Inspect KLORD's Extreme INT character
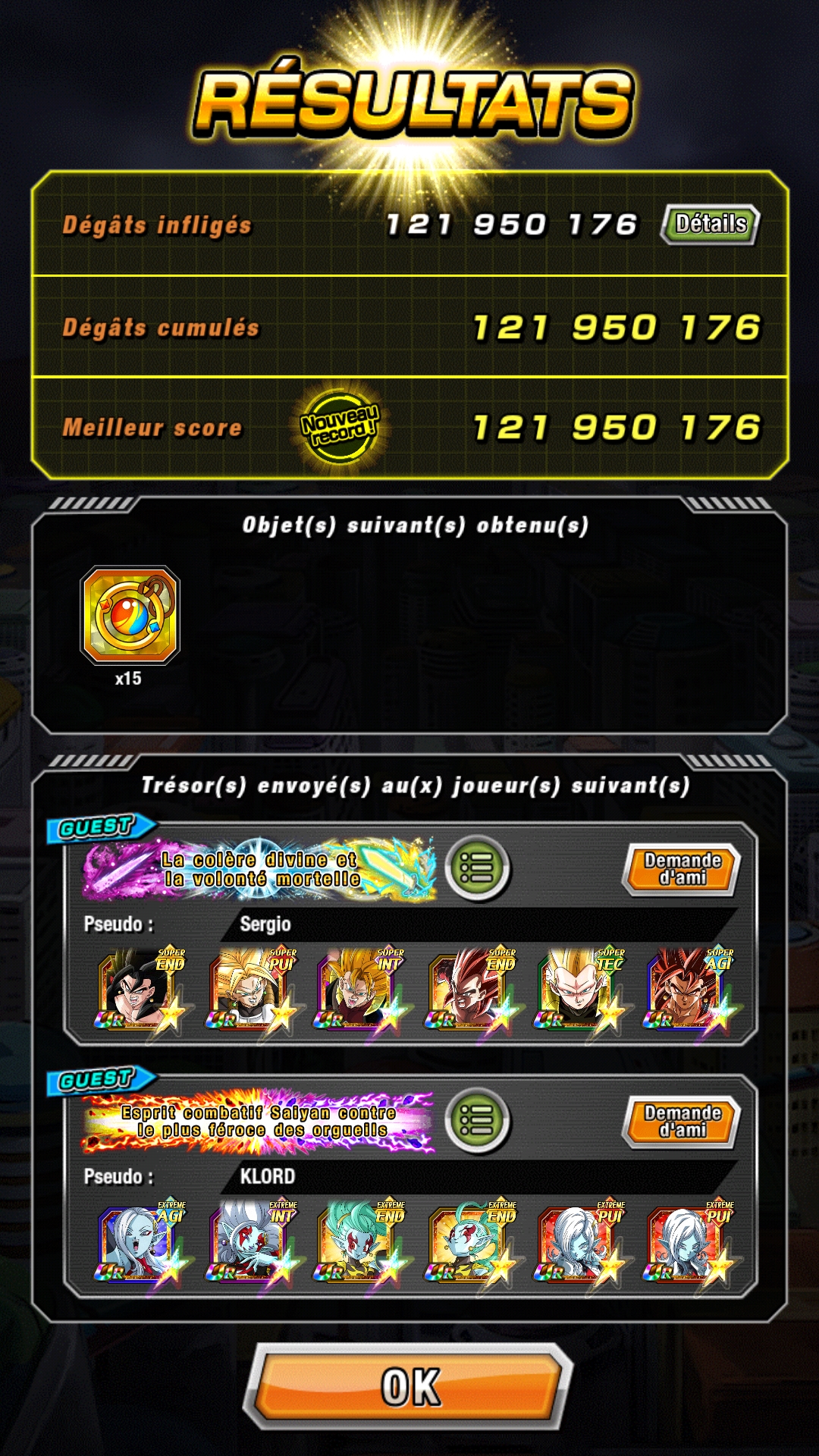Screen dimensions: 819x1456 252,1243
